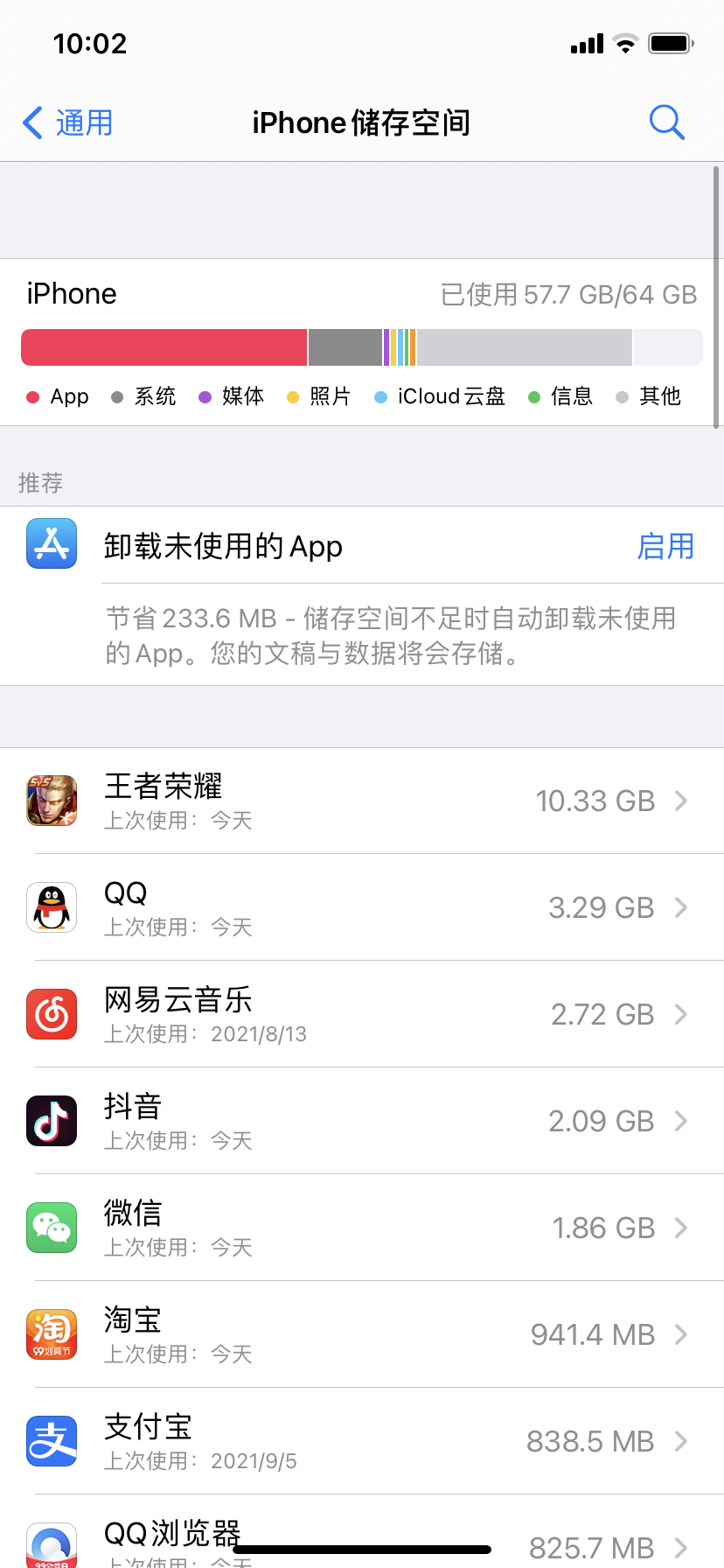This screenshot has height=1568, width=724.
Task: View 淘宝 storage usage
Action: click(x=362, y=1334)
